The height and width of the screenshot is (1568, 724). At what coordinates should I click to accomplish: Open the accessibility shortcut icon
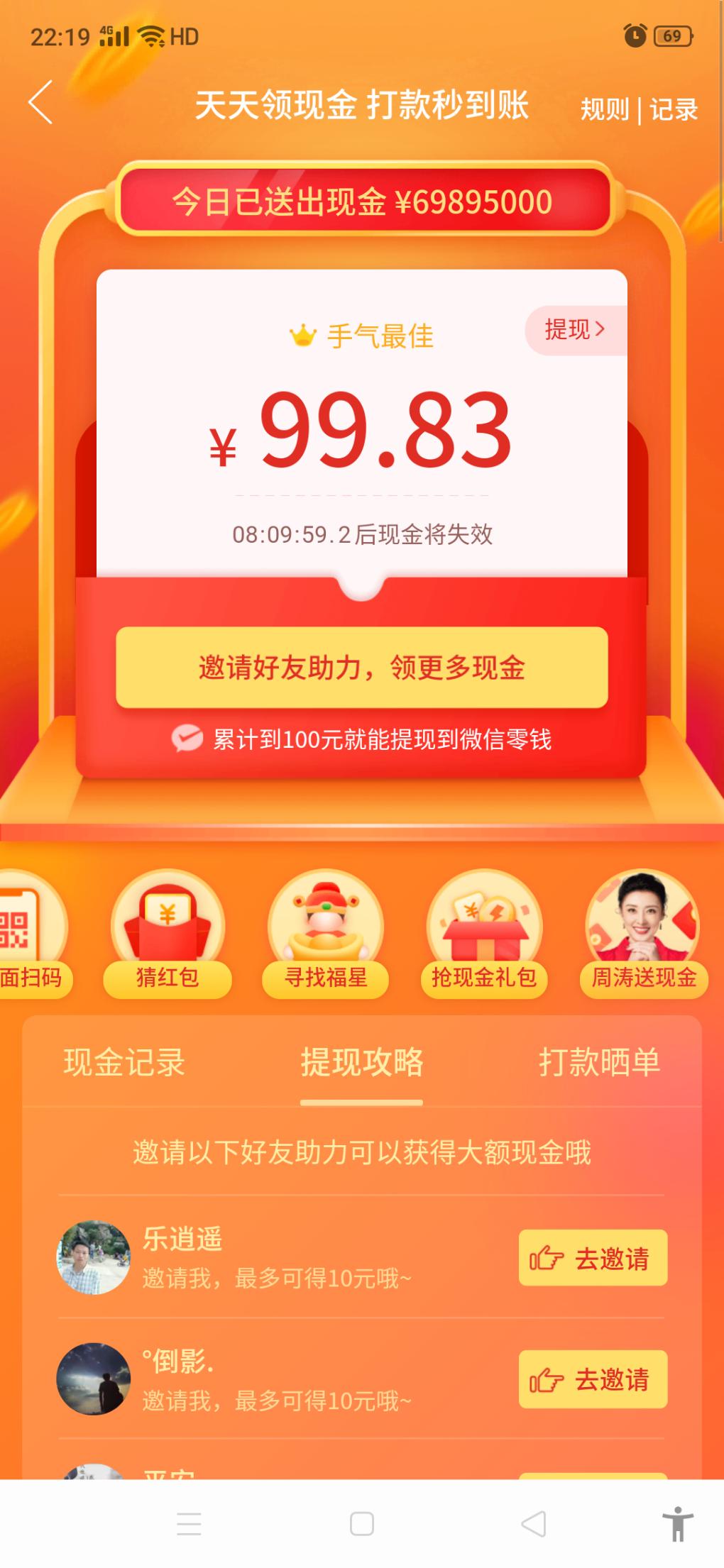(677, 1524)
